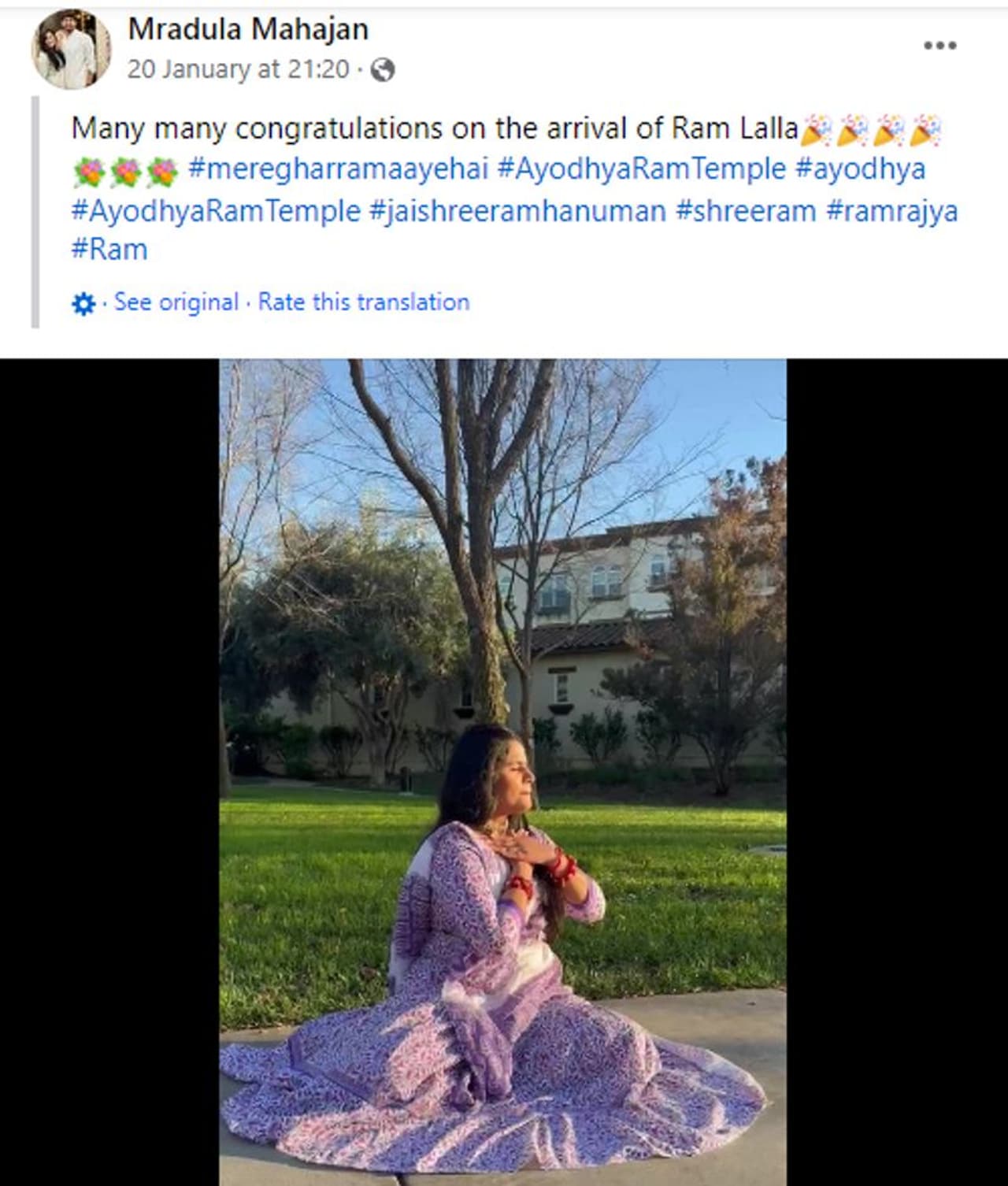View the public audience globe icon
The image size is (1008, 1186).
pyautogui.click(x=382, y=71)
